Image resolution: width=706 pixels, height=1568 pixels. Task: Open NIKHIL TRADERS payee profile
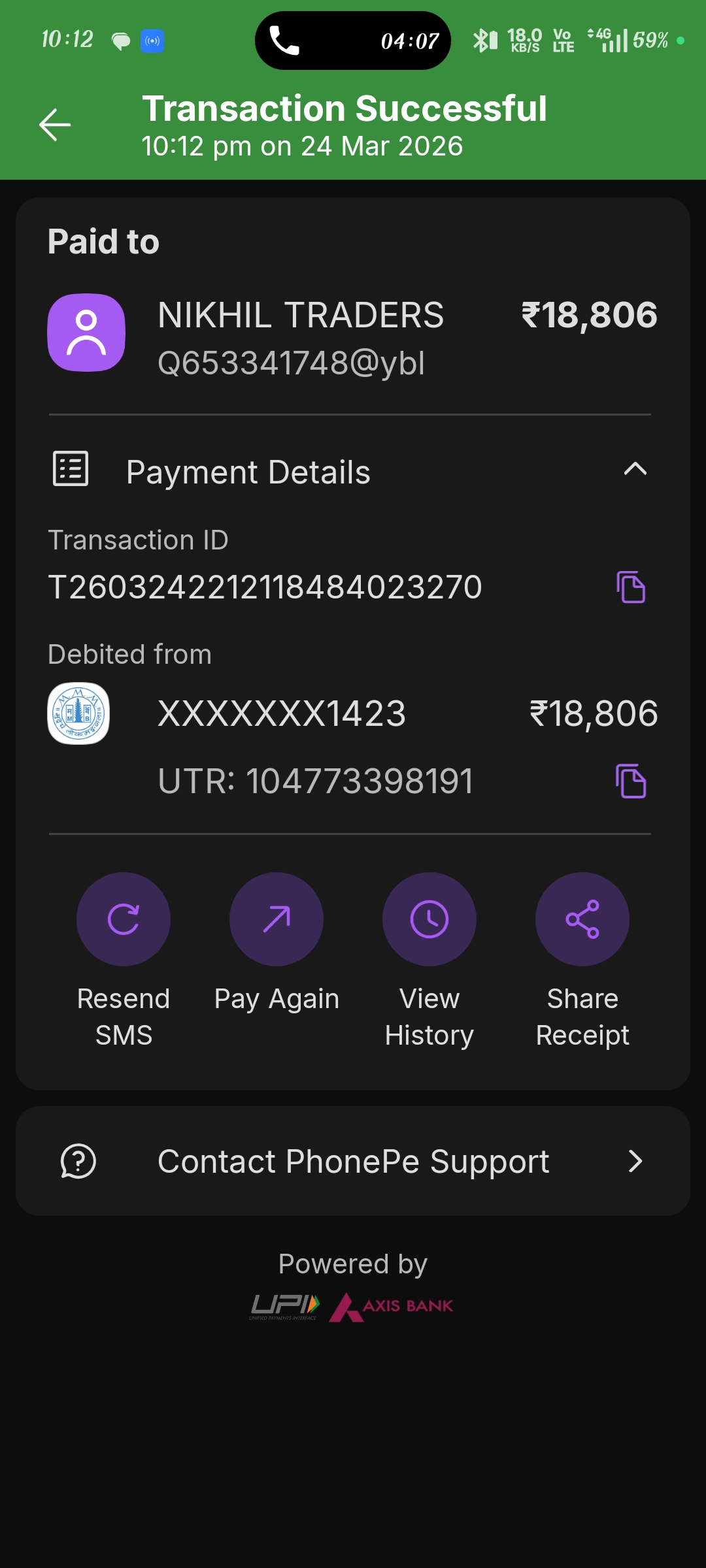(x=86, y=333)
